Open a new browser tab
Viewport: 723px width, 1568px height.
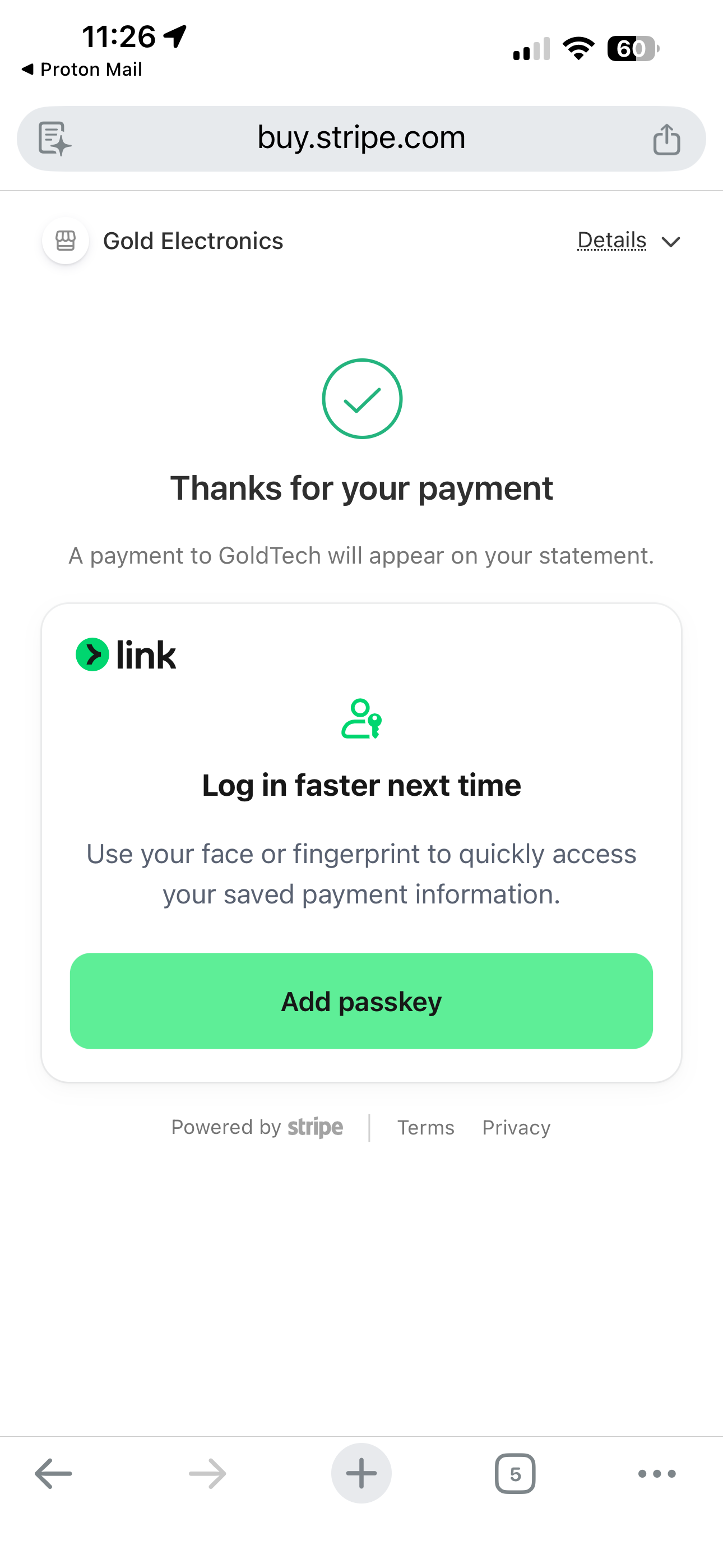coord(361,1473)
